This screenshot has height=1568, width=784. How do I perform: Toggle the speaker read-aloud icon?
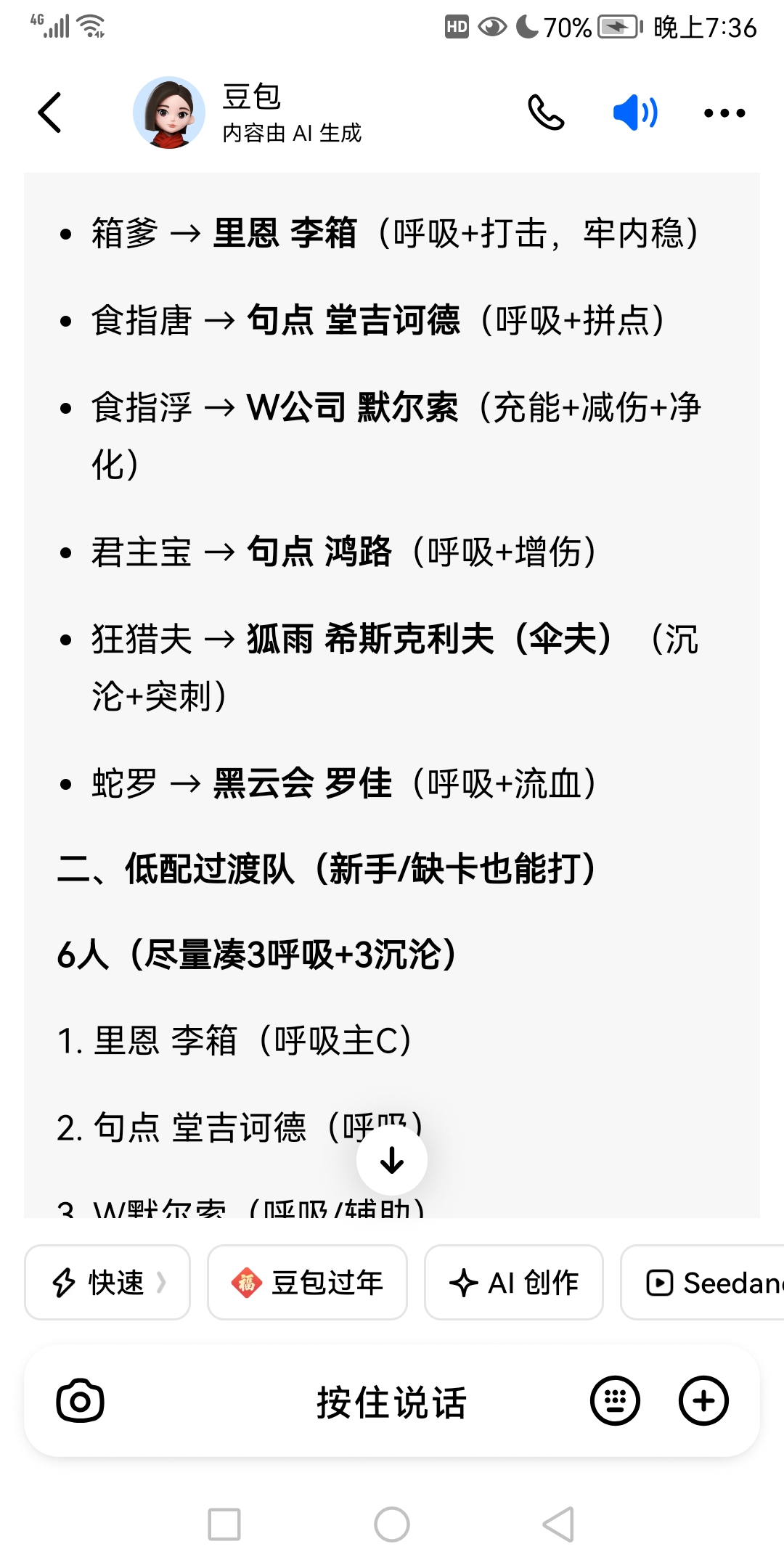click(635, 113)
